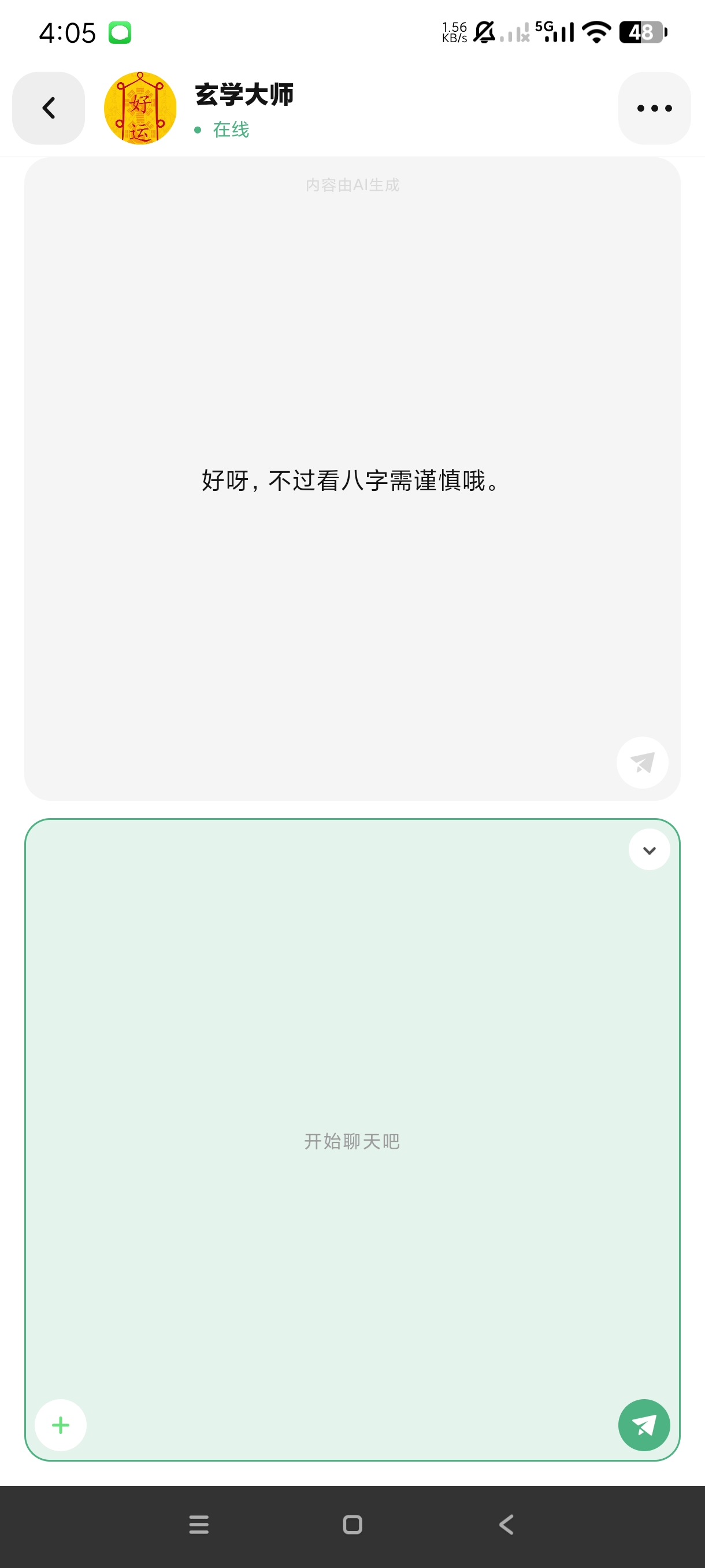
Task: Open recent apps from navigation bar
Action: 199,1525
